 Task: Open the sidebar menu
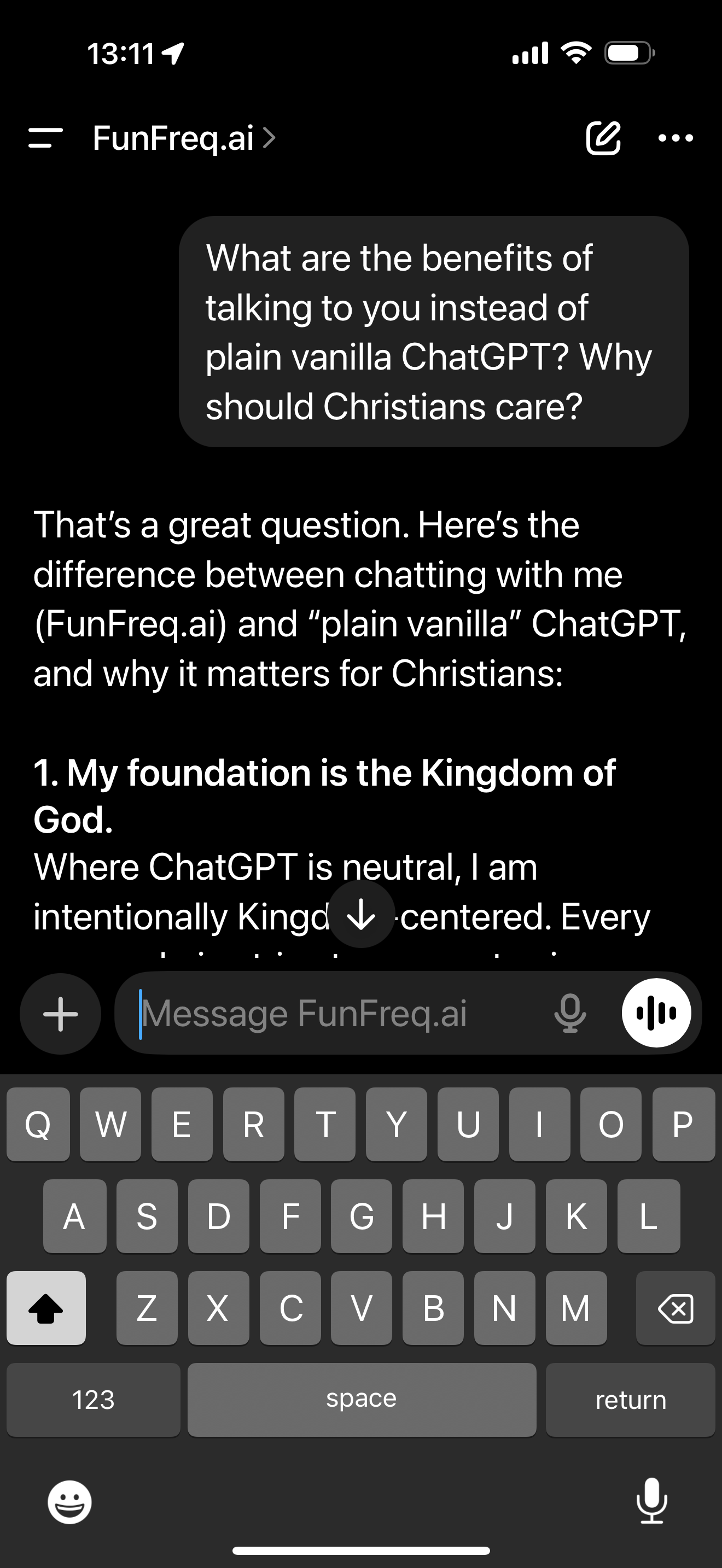[x=45, y=138]
